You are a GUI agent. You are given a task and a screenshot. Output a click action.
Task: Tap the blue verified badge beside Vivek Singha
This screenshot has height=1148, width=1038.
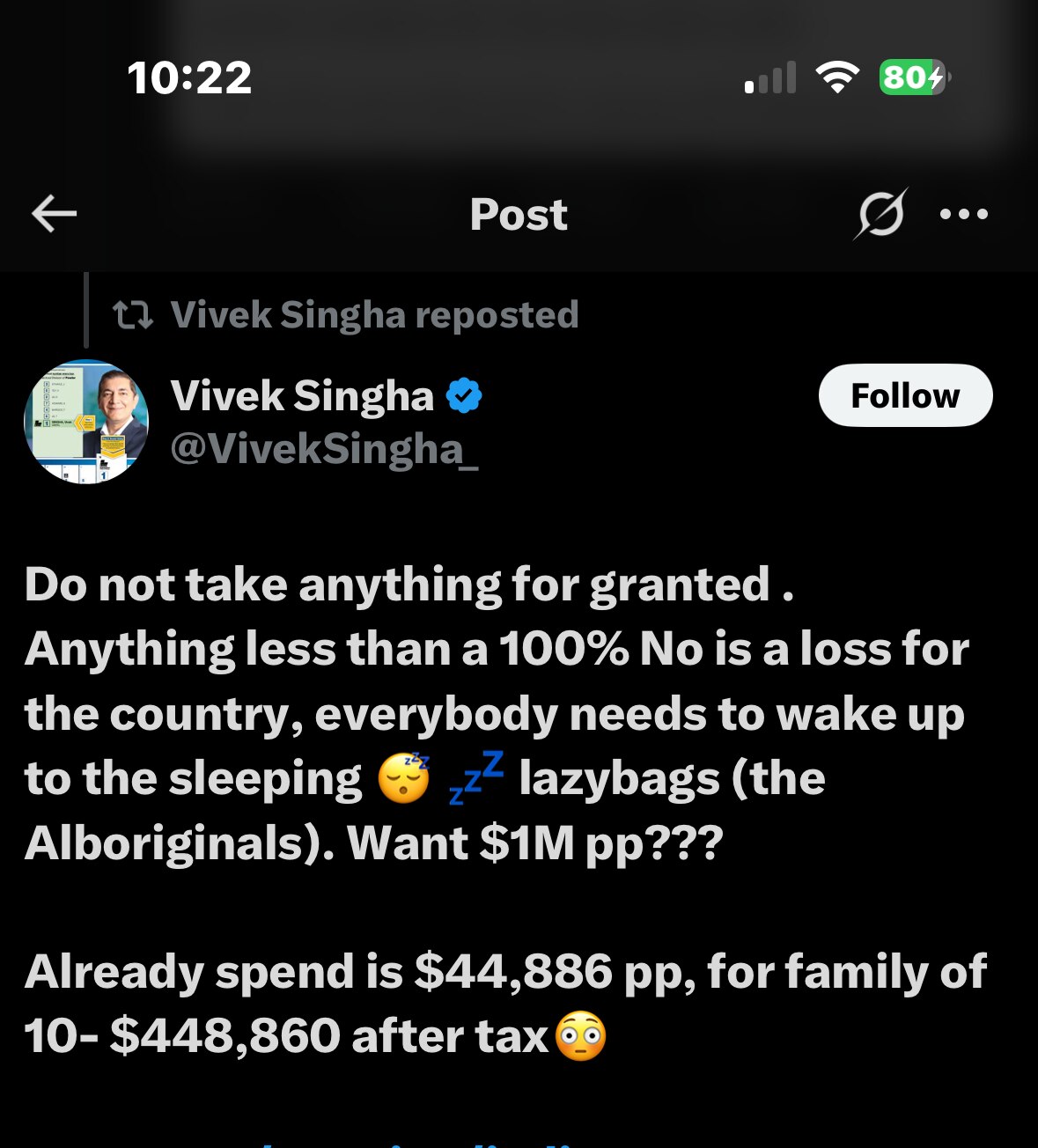point(465,395)
